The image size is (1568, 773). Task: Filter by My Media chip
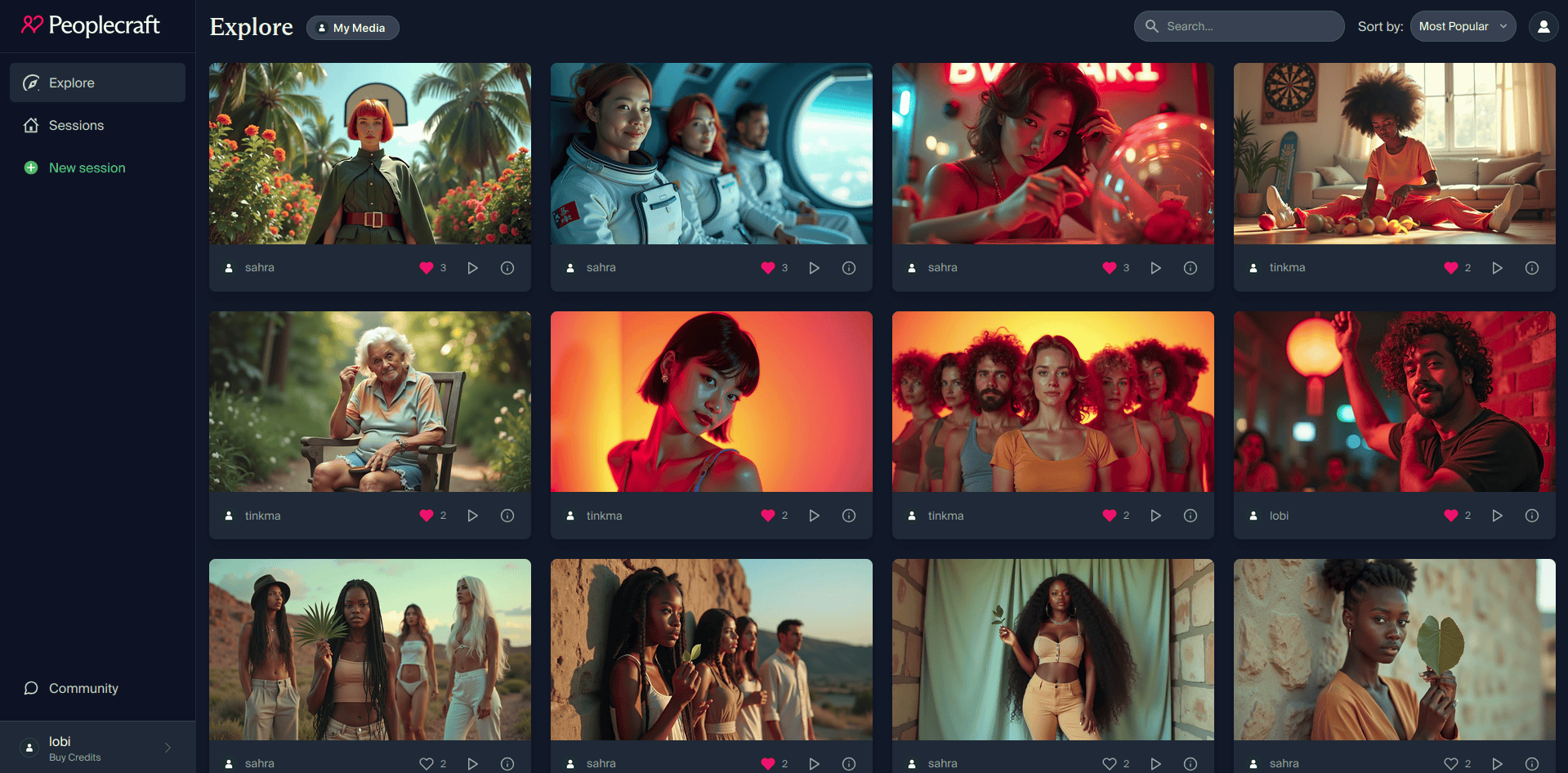click(x=353, y=28)
